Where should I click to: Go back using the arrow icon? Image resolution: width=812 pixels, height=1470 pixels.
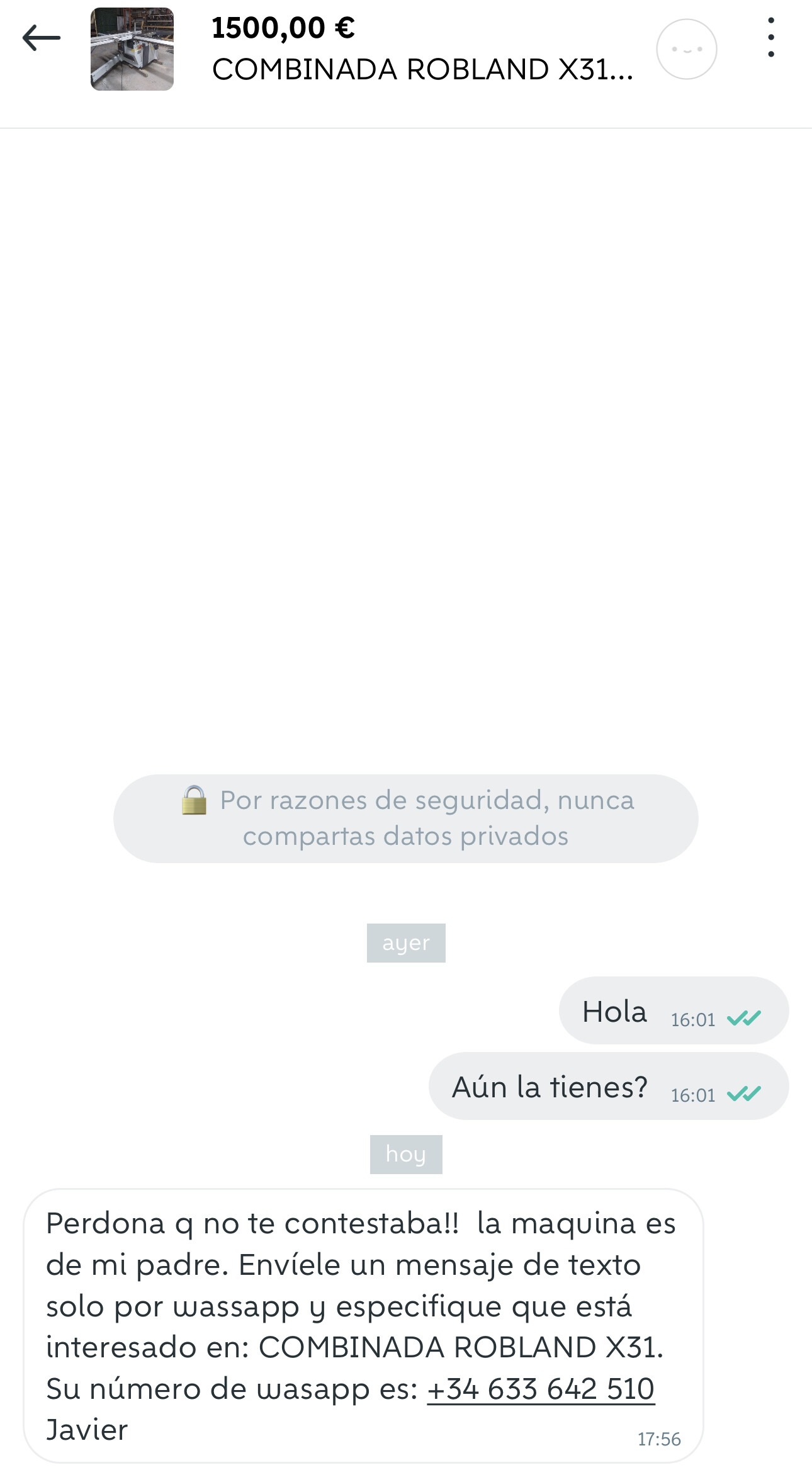pos(42,38)
